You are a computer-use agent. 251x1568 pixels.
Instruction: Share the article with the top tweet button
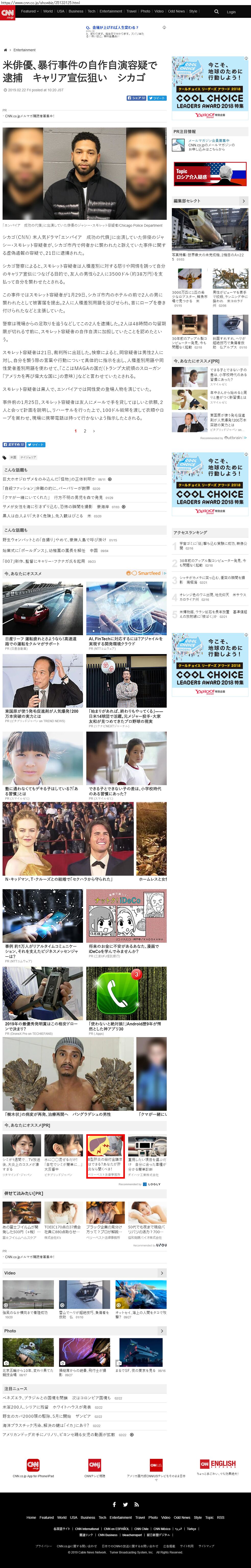[158, 98]
